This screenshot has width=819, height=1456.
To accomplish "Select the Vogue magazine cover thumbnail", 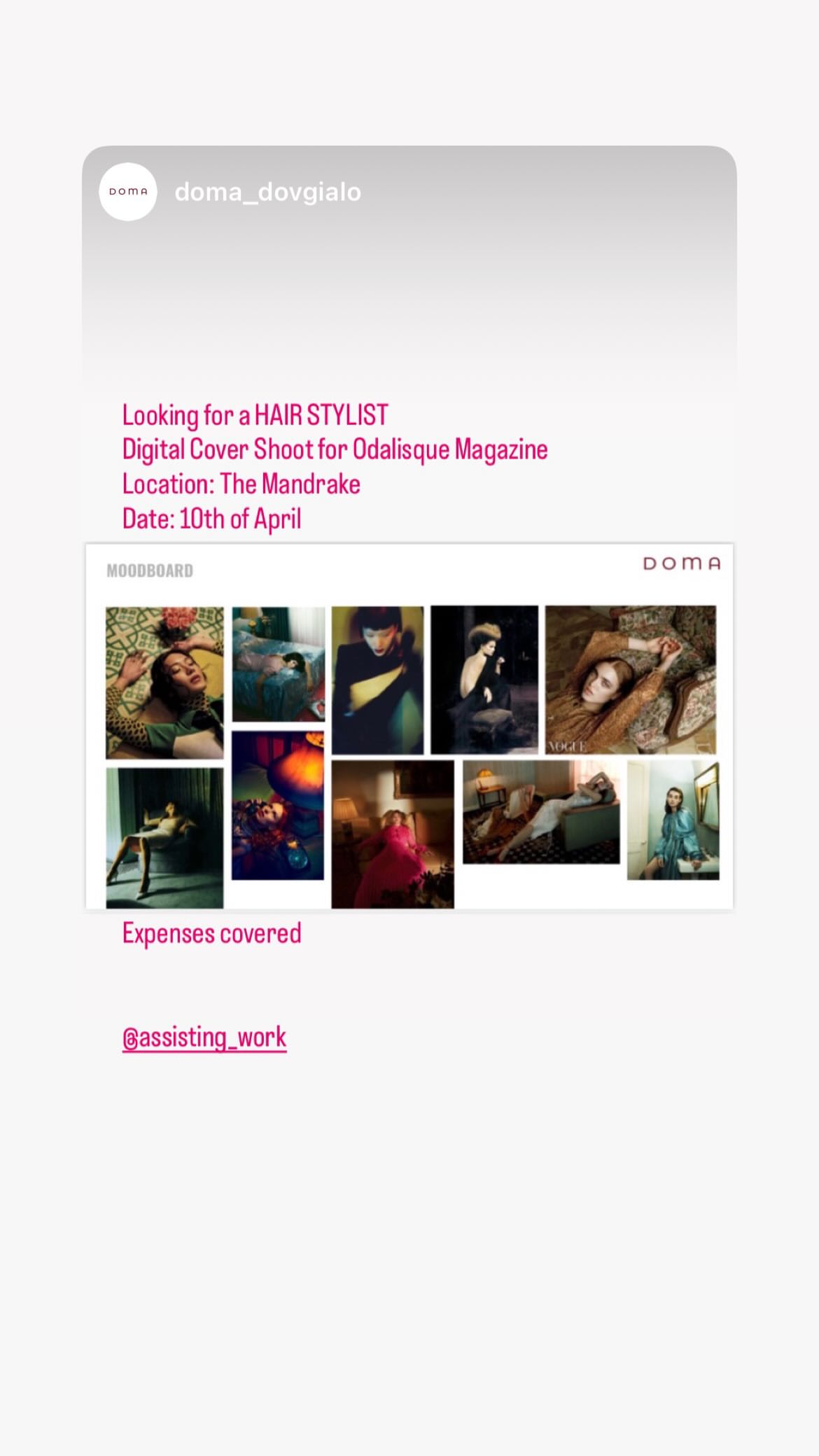I will (630, 678).
